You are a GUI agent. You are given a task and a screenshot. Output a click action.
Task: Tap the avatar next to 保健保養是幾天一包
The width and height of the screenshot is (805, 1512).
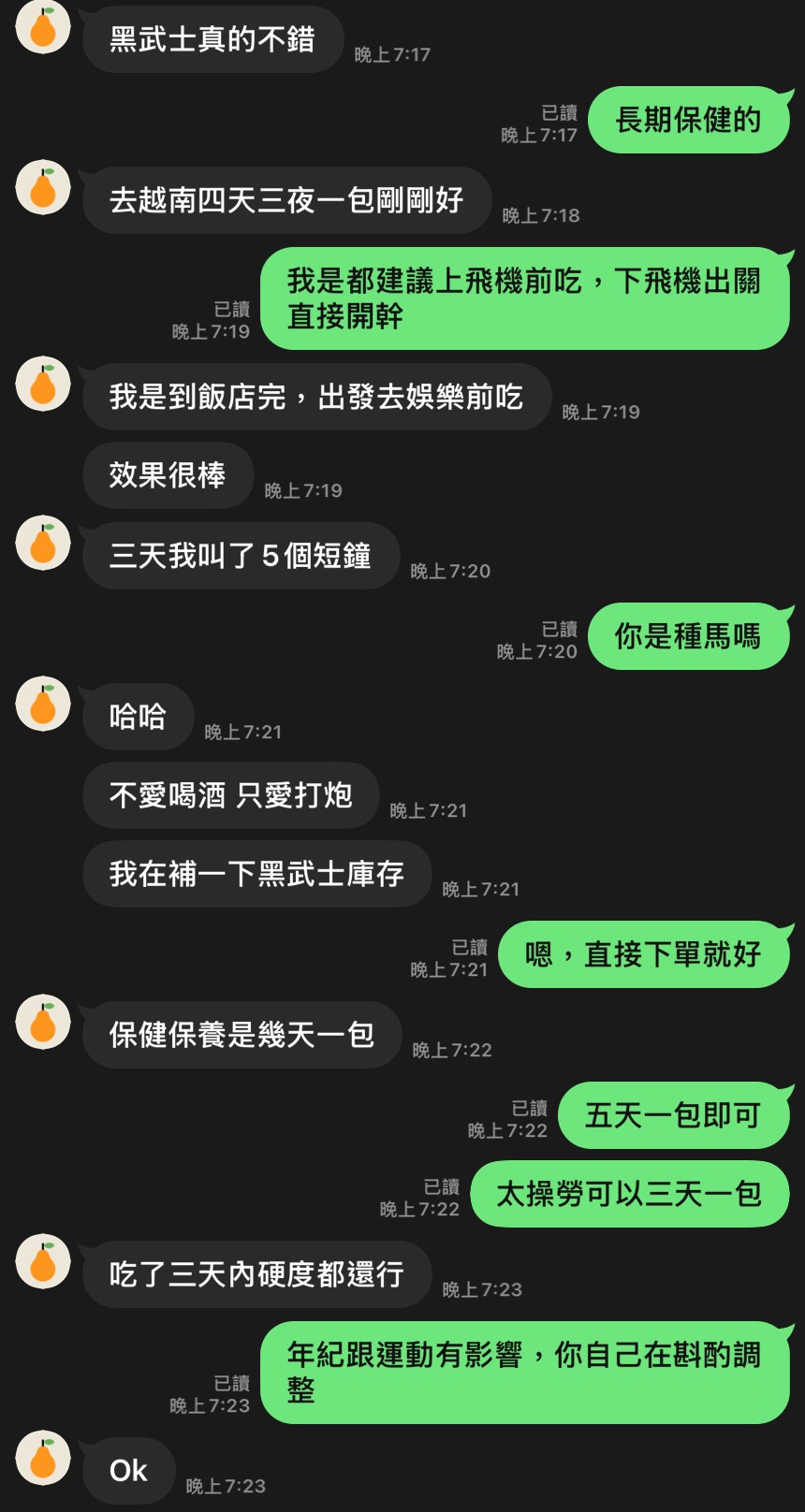[x=43, y=1022]
